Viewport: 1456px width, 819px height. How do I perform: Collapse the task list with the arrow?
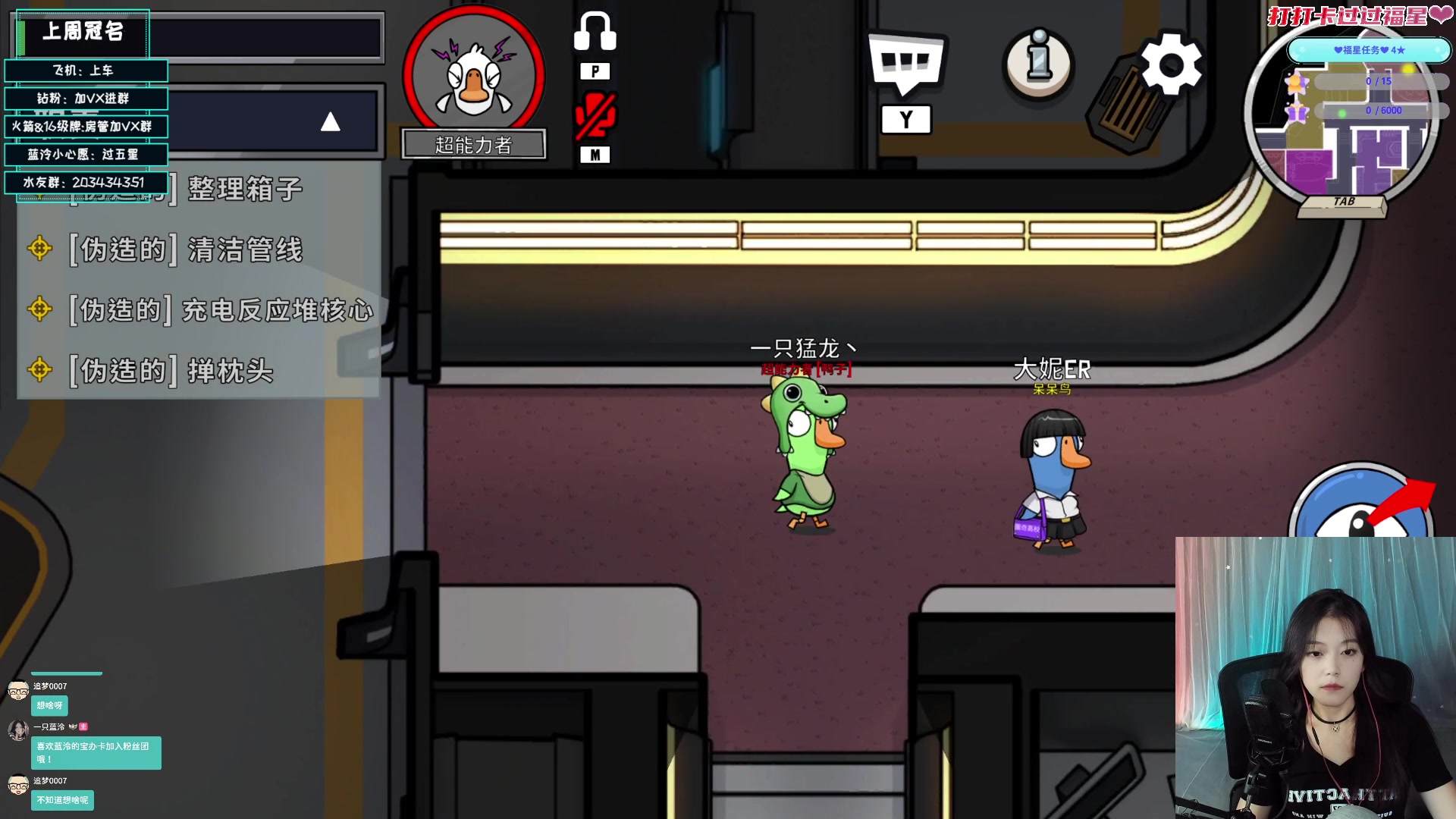330,122
